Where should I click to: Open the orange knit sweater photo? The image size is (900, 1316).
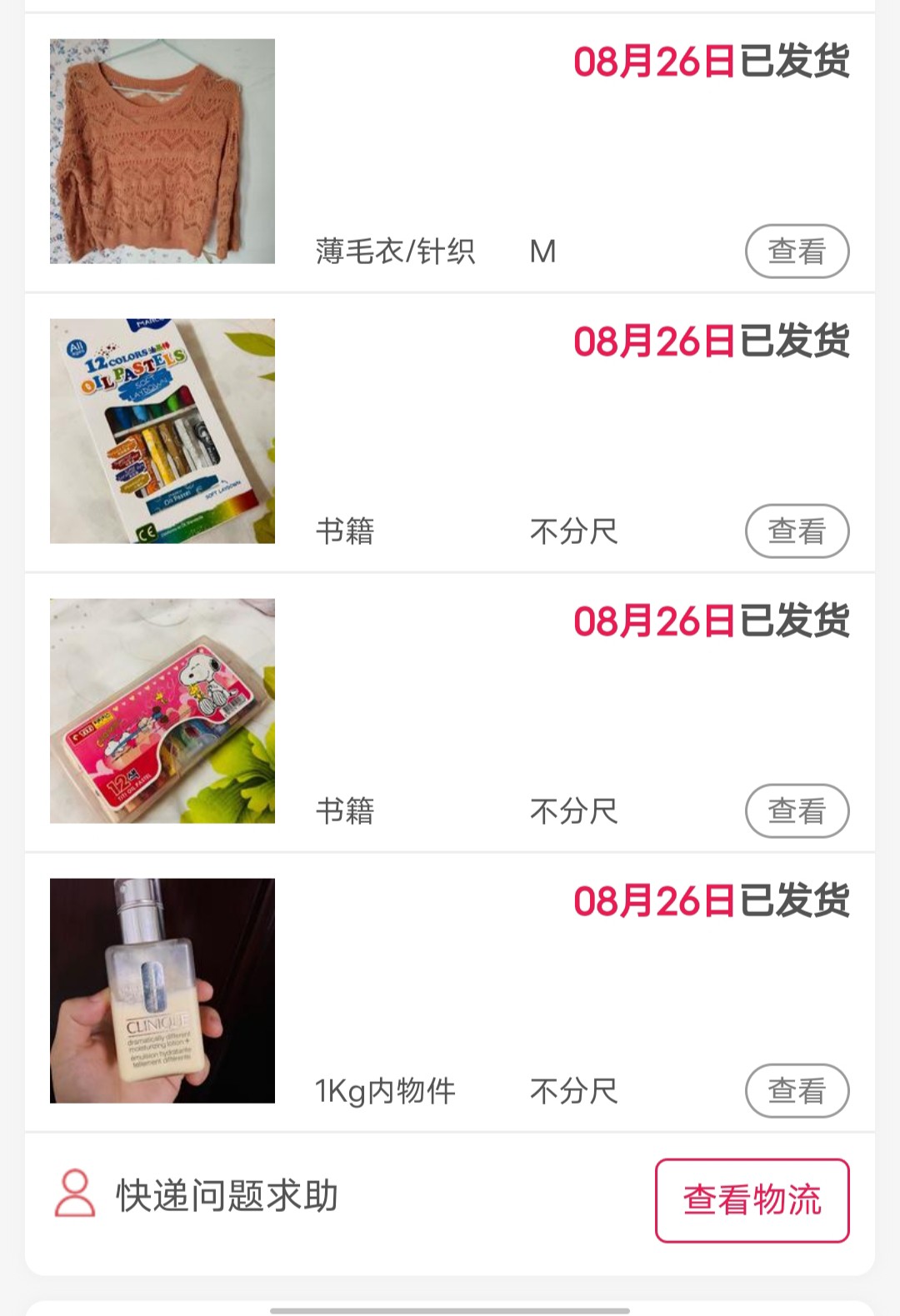coord(162,152)
